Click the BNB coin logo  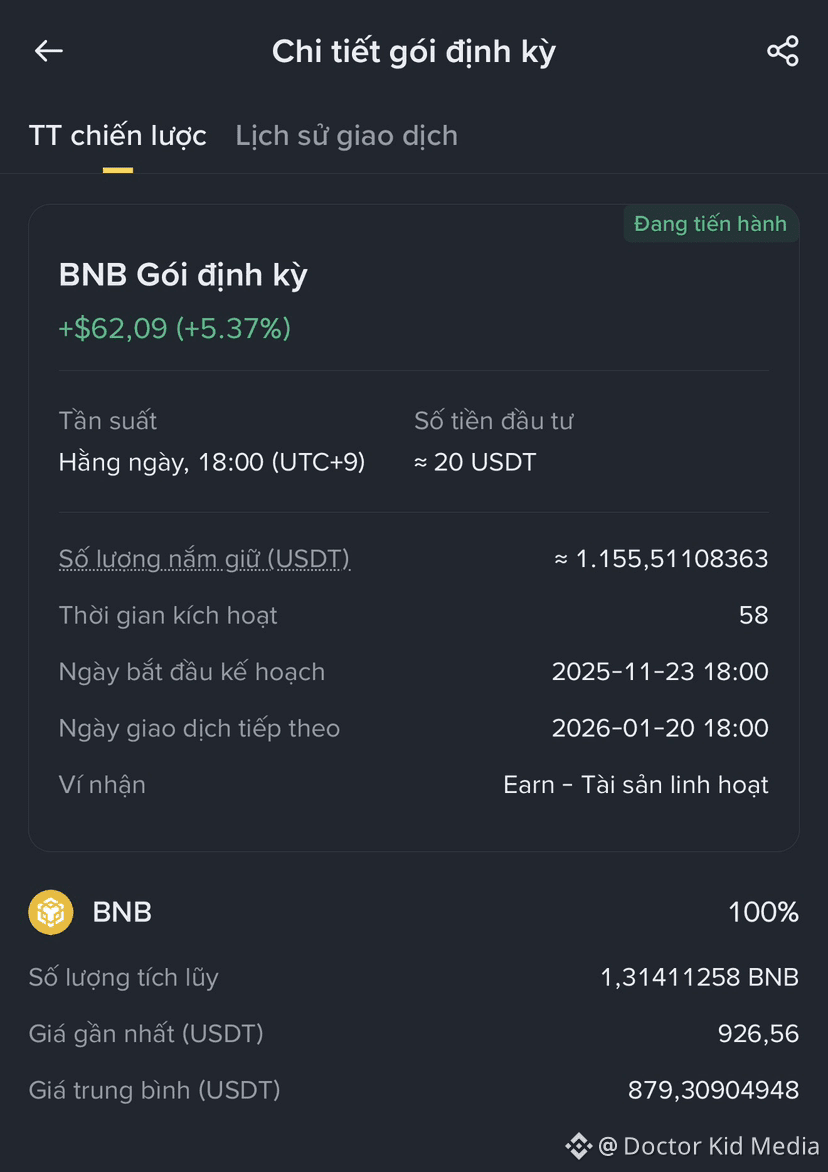tap(47, 912)
